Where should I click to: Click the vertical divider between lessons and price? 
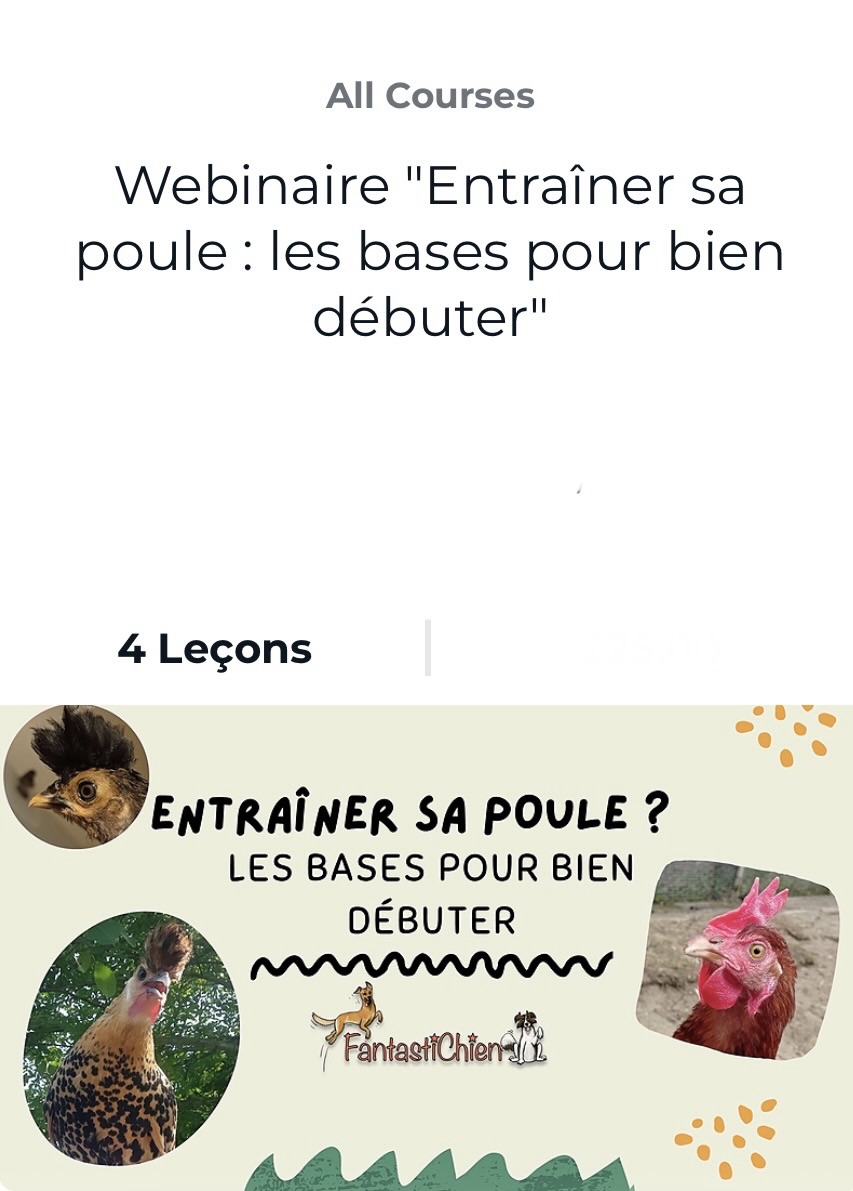[428, 648]
